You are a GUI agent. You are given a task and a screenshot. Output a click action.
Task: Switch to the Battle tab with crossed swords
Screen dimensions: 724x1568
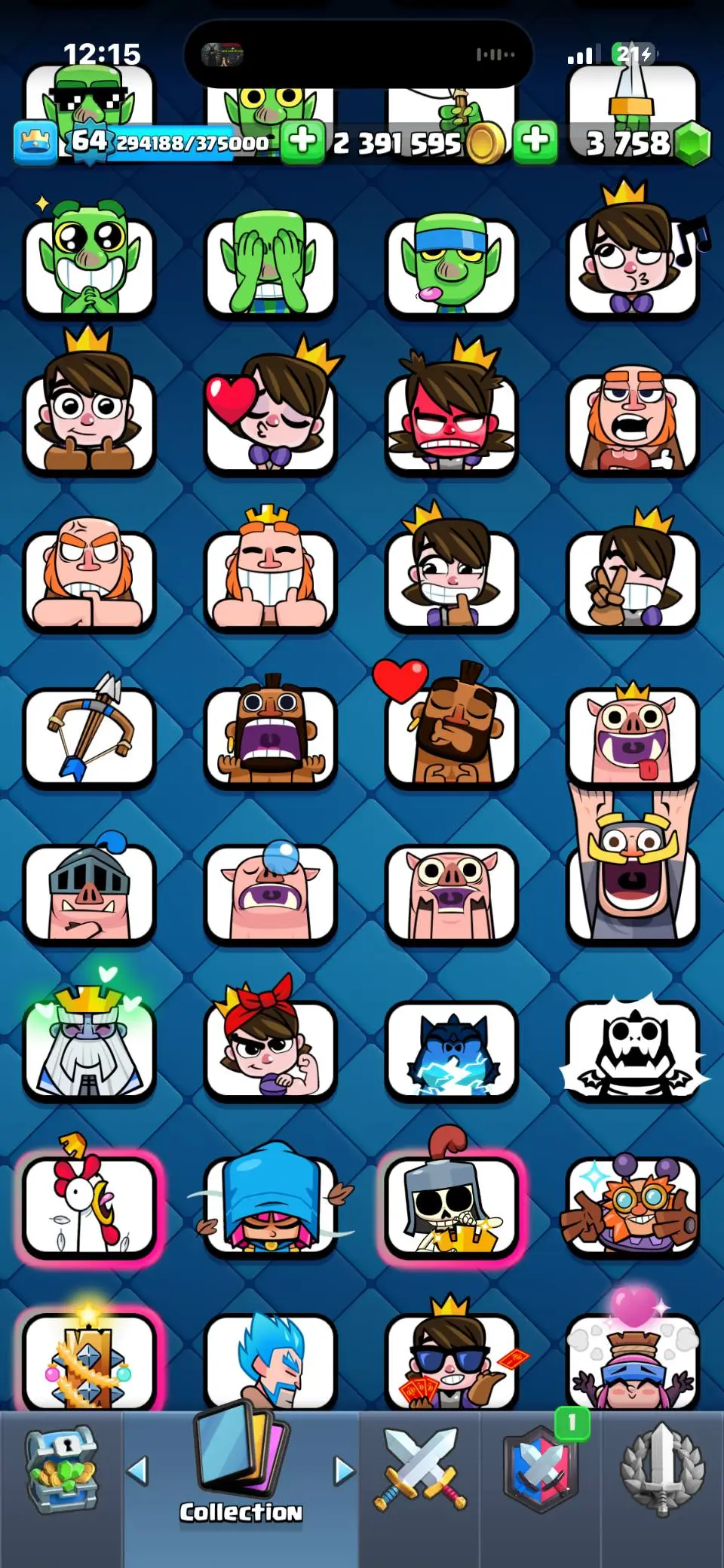[x=420, y=1471]
